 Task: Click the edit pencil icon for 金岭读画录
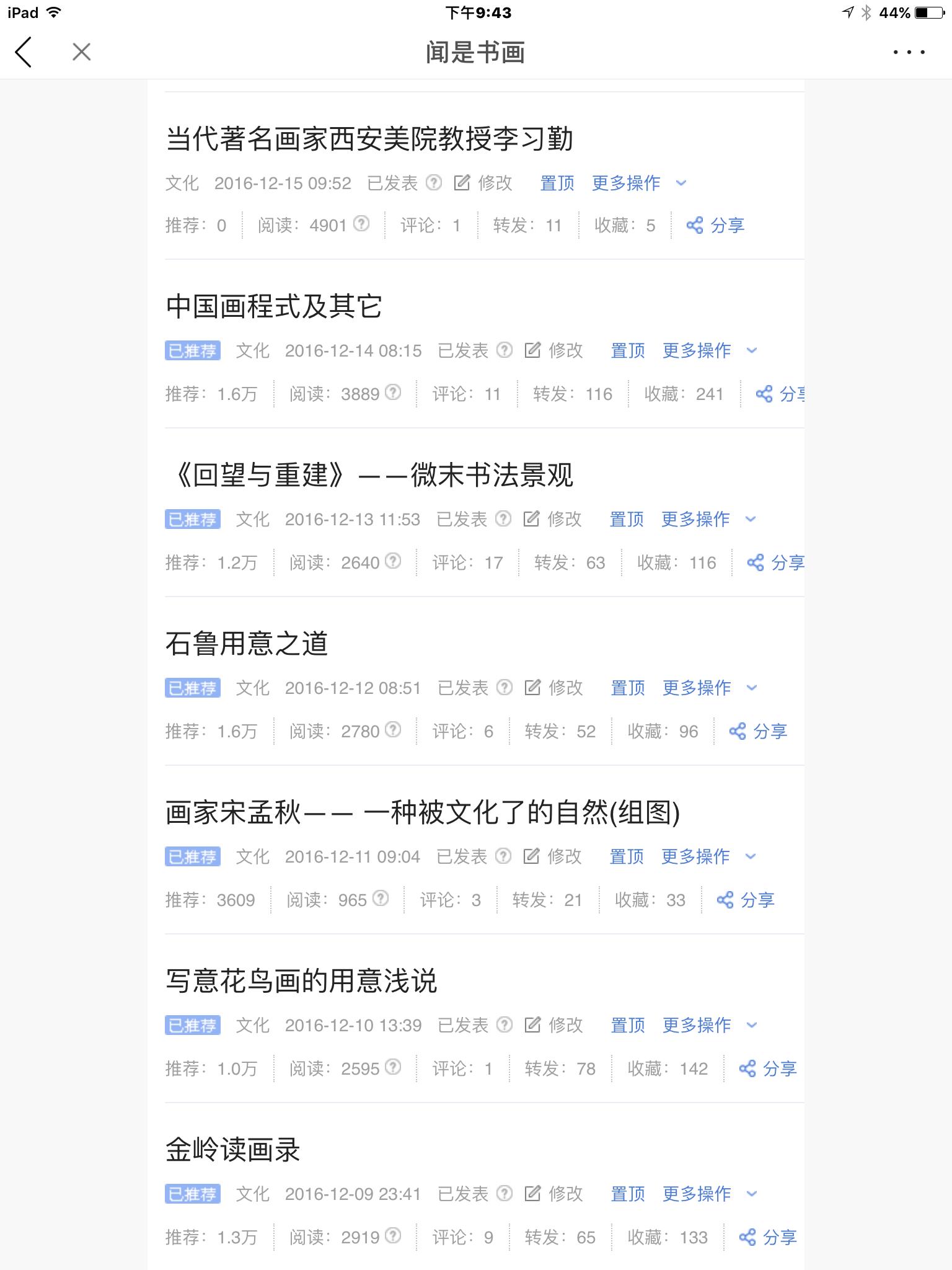(534, 1194)
